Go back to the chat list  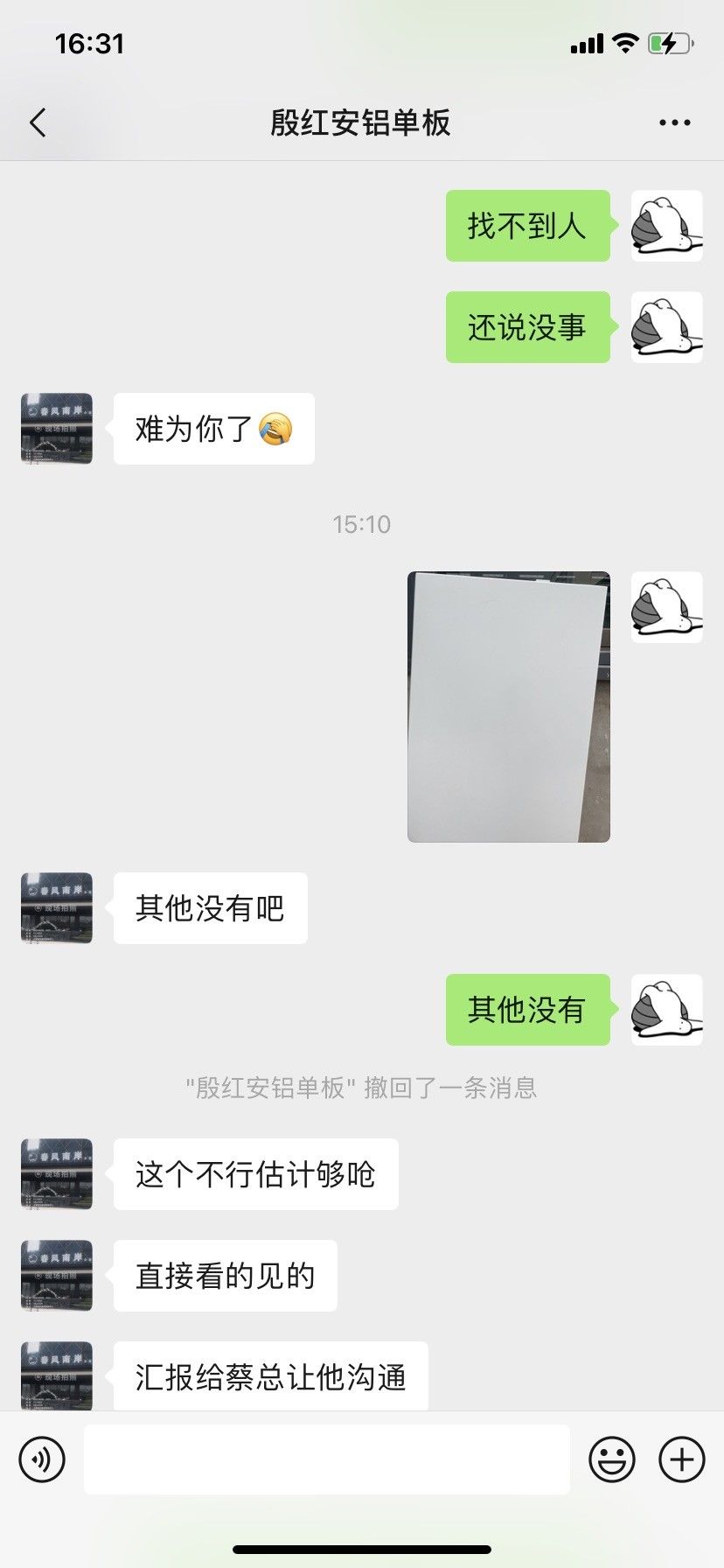click(x=38, y=122)
